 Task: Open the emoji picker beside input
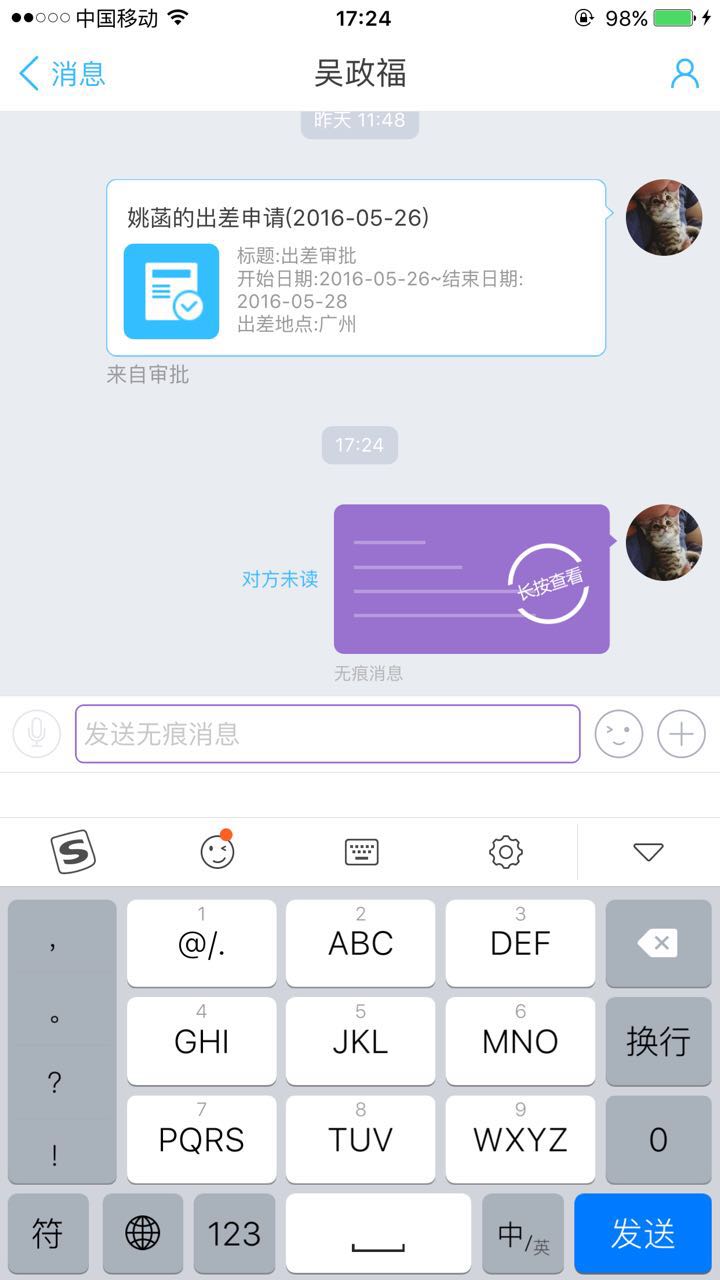pos(618,734)
